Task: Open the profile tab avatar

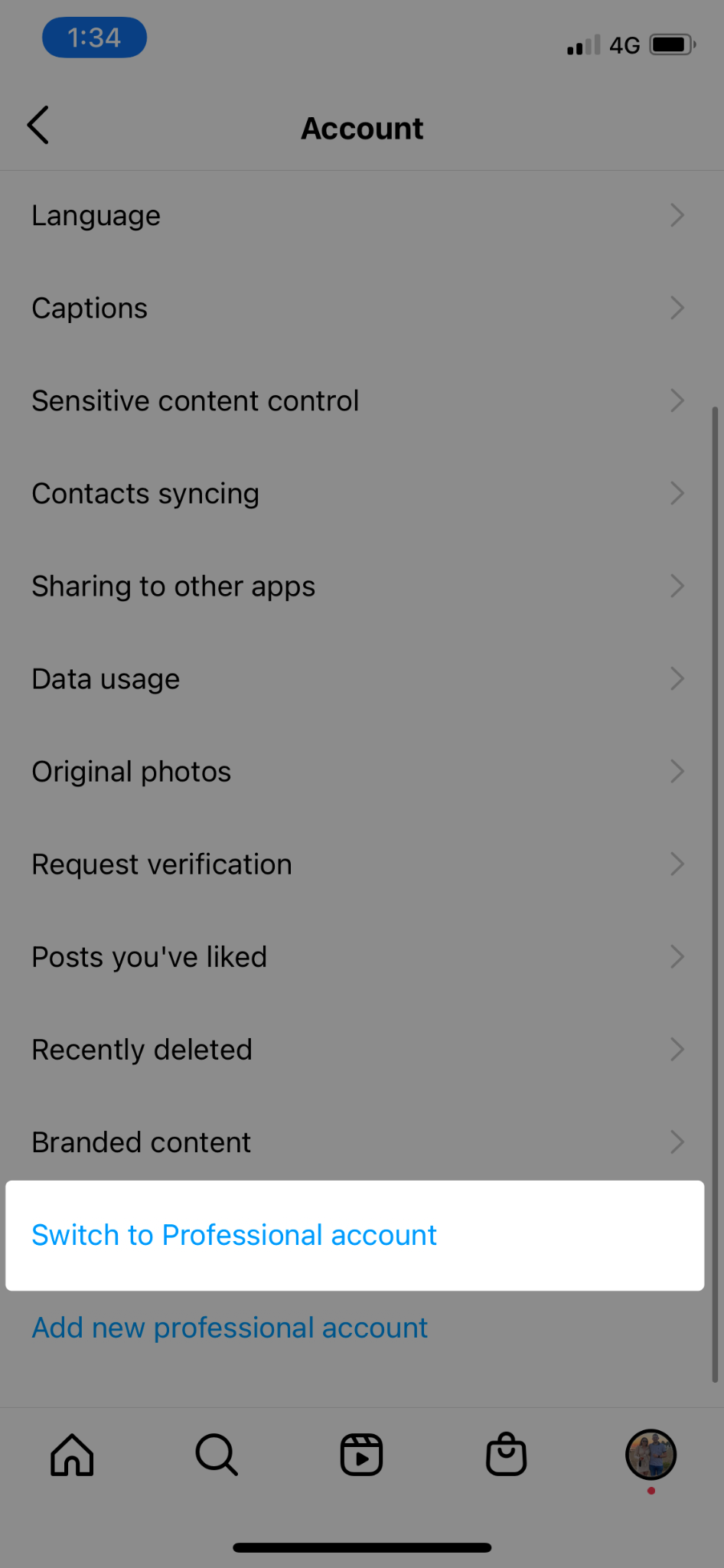Action: tap(651, 1455)
